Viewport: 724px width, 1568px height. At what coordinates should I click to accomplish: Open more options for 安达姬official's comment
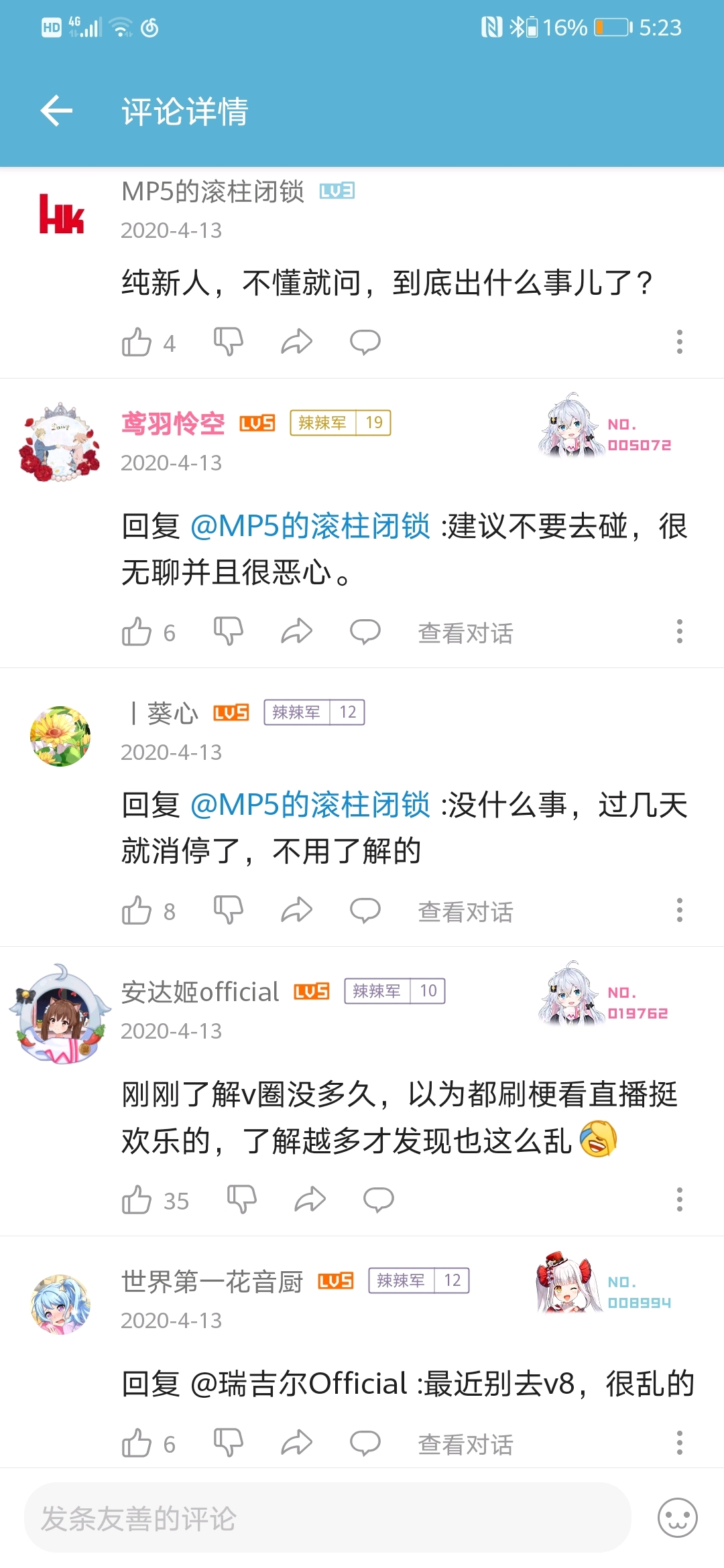click(x=679, y=1200)
